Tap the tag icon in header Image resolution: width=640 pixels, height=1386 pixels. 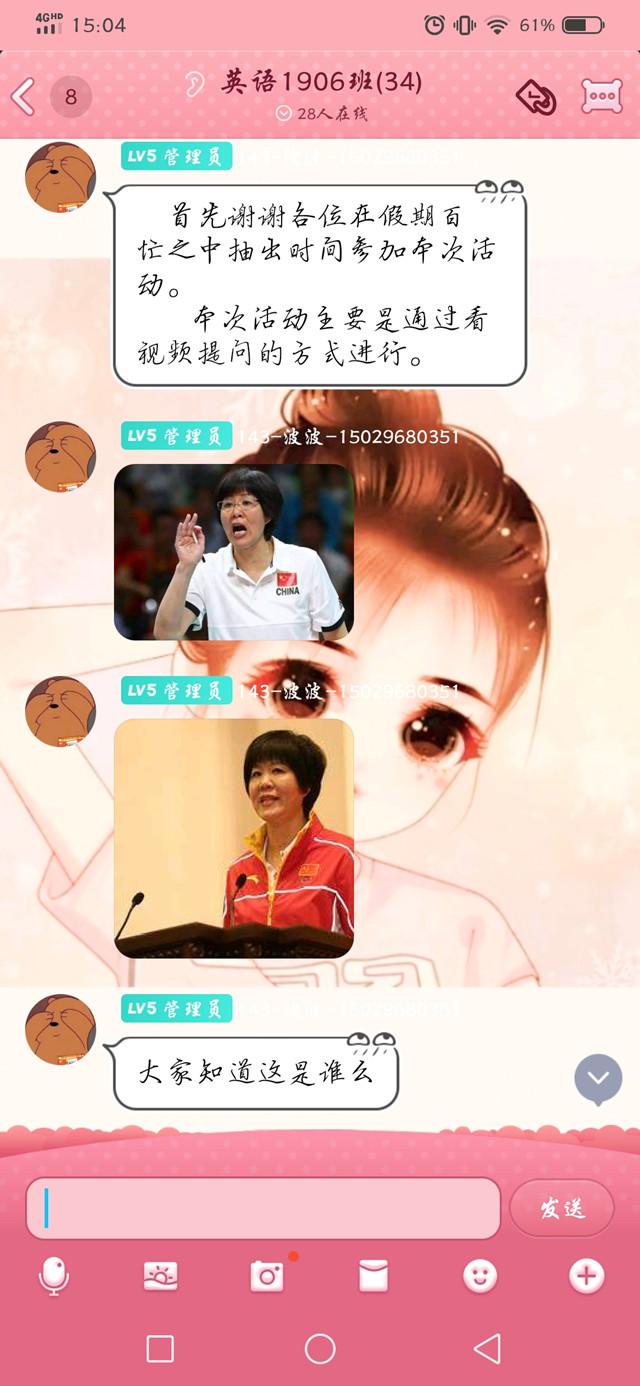click(536, 97)
